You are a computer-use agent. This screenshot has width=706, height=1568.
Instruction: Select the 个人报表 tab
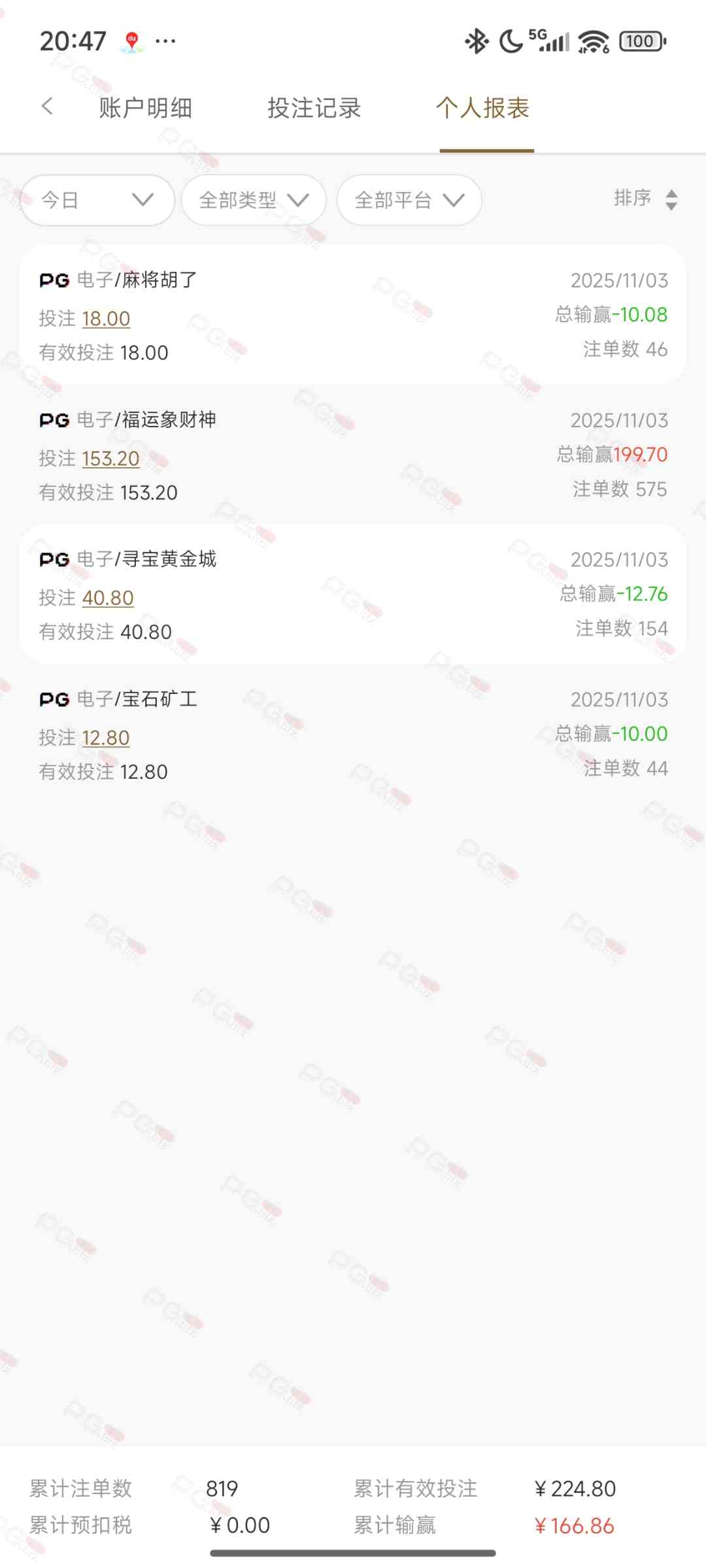[x=483, y=108]
